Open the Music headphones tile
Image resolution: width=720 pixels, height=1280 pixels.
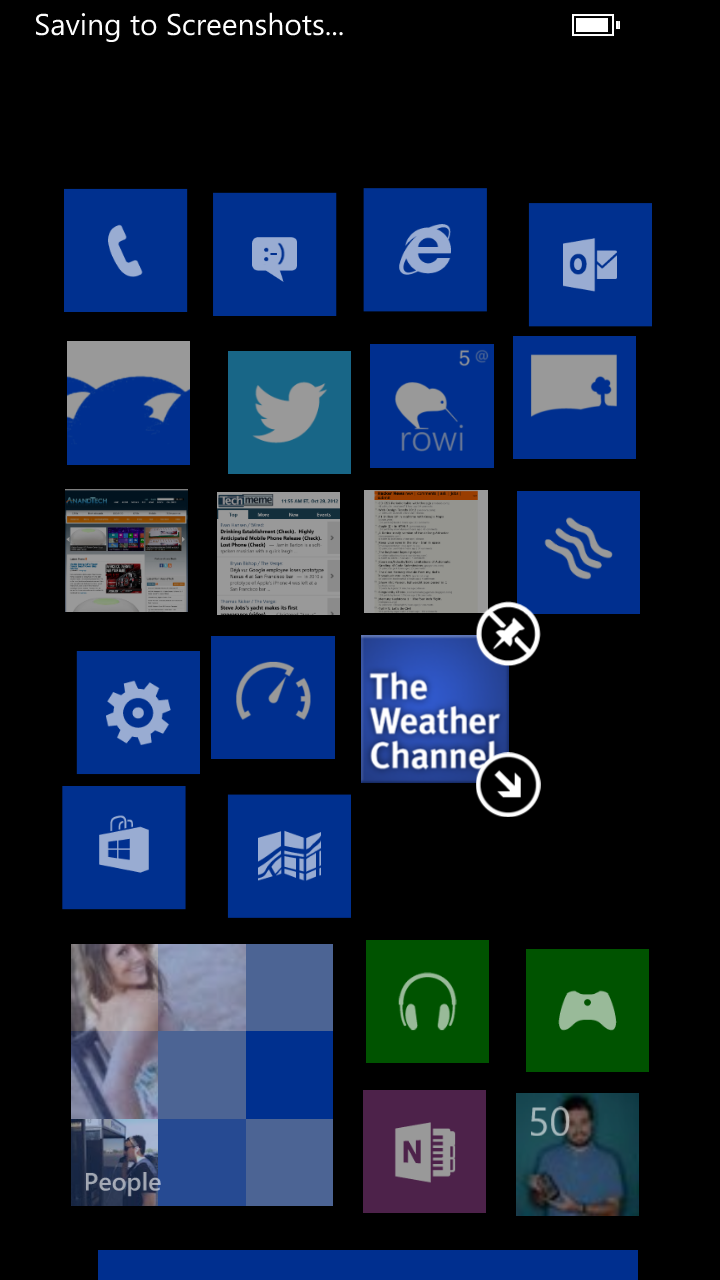[x=427, y=1001]
